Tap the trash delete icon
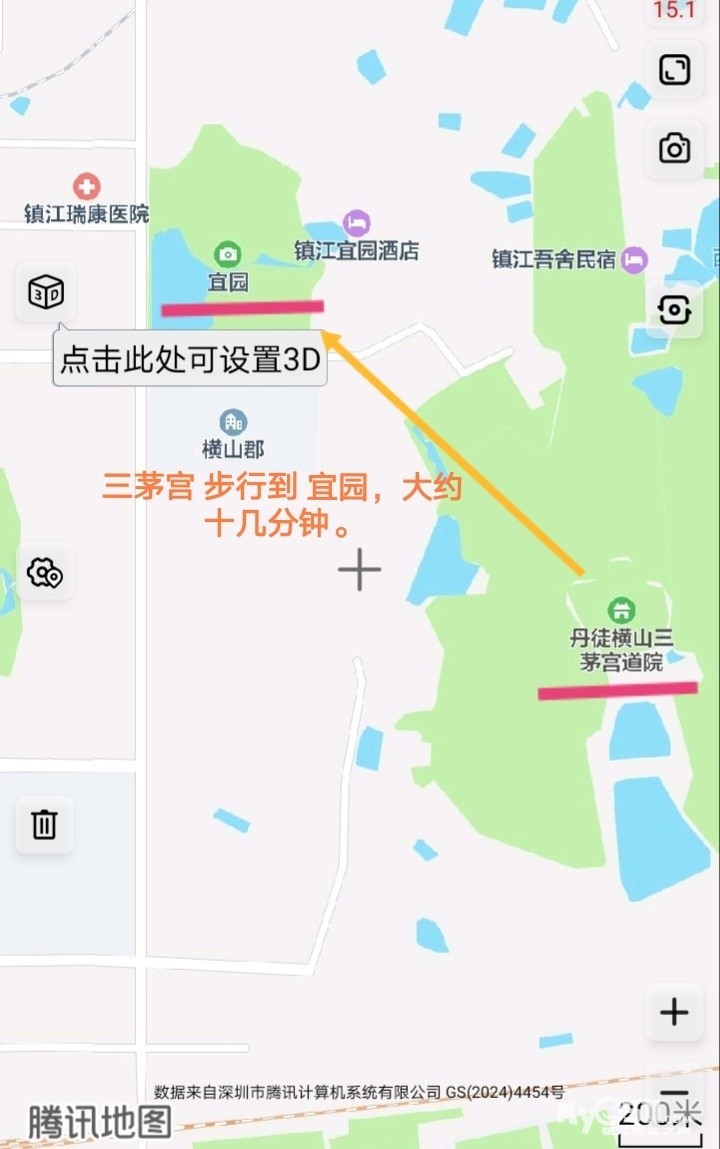The height and width of the screenshot is (1149, 720). [45, 824]
